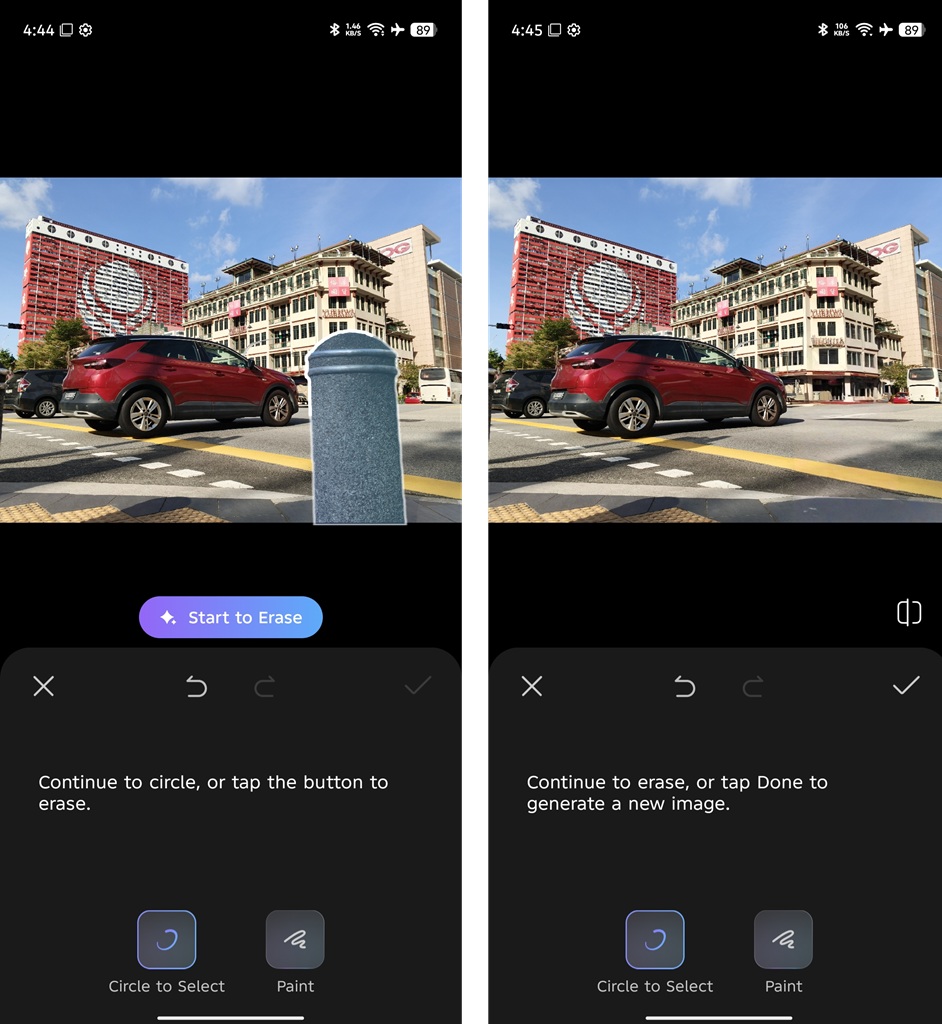Dismiss the eraser via X on the erased-result screen
This screenshot has width=942, height=1024.
532,686
